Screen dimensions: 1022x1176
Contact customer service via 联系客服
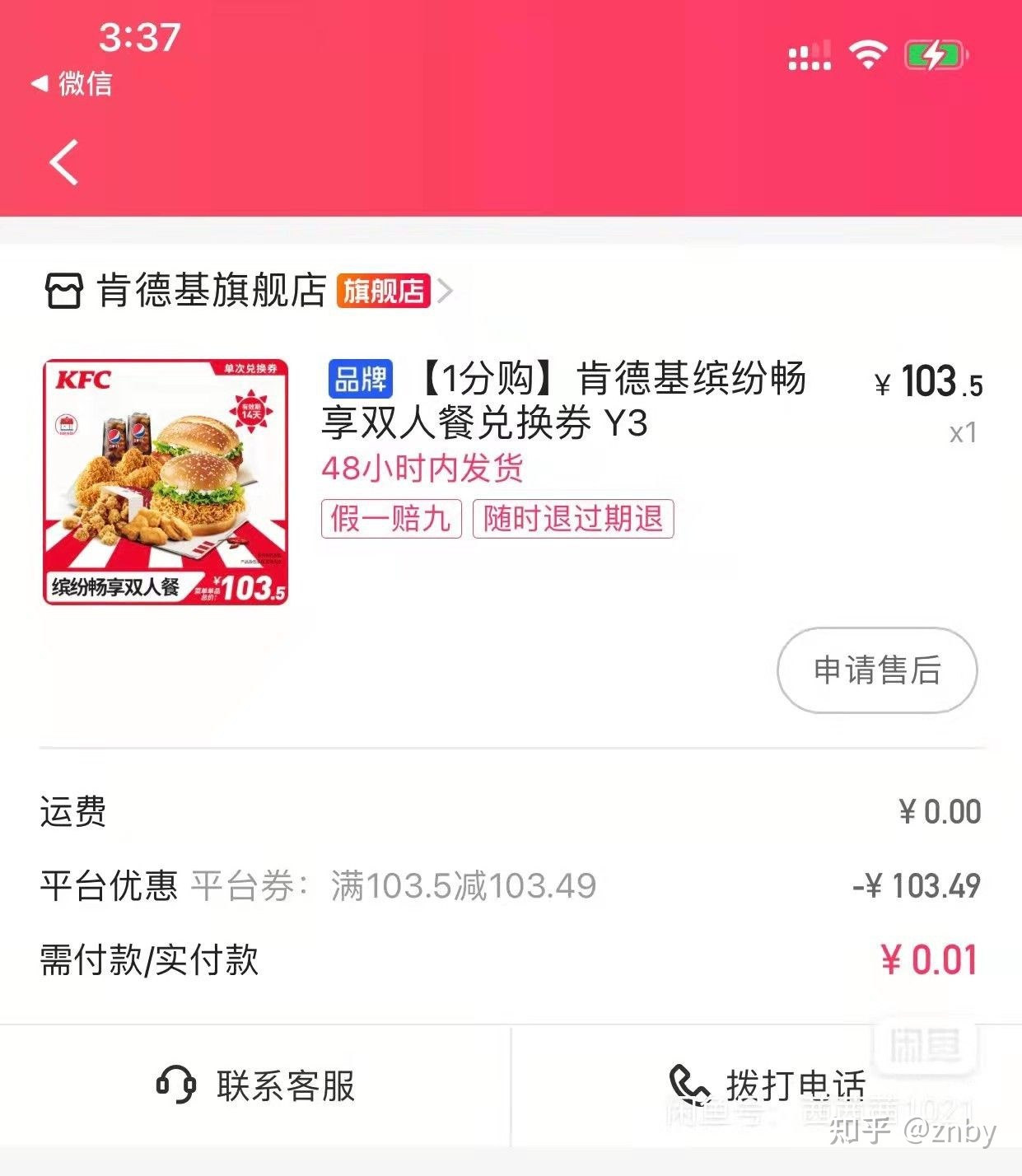tap(256, 1086)
